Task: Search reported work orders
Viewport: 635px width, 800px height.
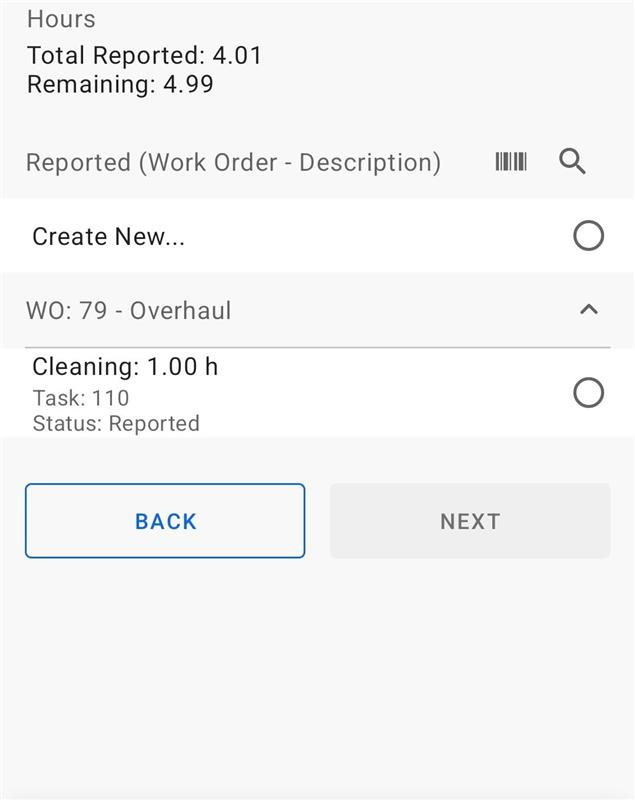Action: pyautogui.click(x=572, y=162)
